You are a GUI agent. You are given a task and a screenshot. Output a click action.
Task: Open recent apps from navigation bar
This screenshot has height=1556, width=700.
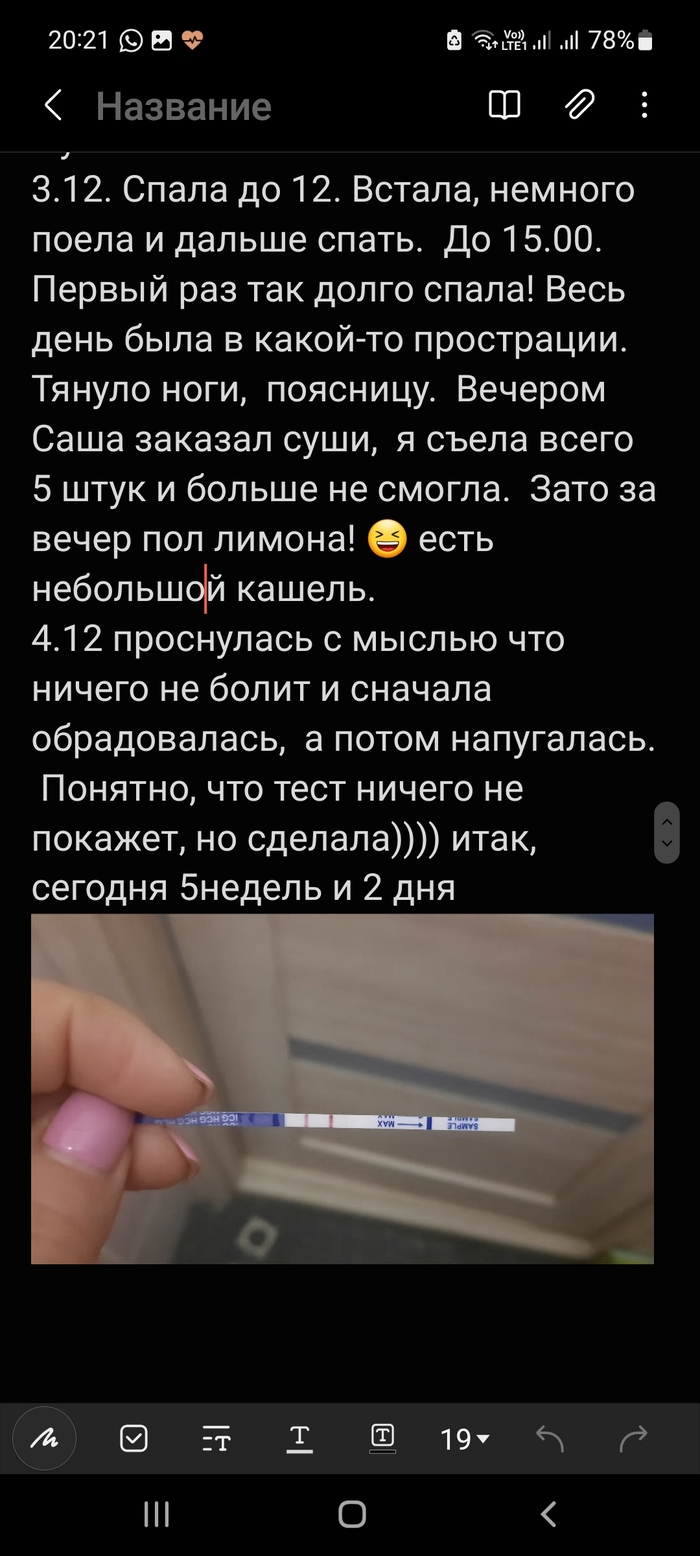point(156,1514)
